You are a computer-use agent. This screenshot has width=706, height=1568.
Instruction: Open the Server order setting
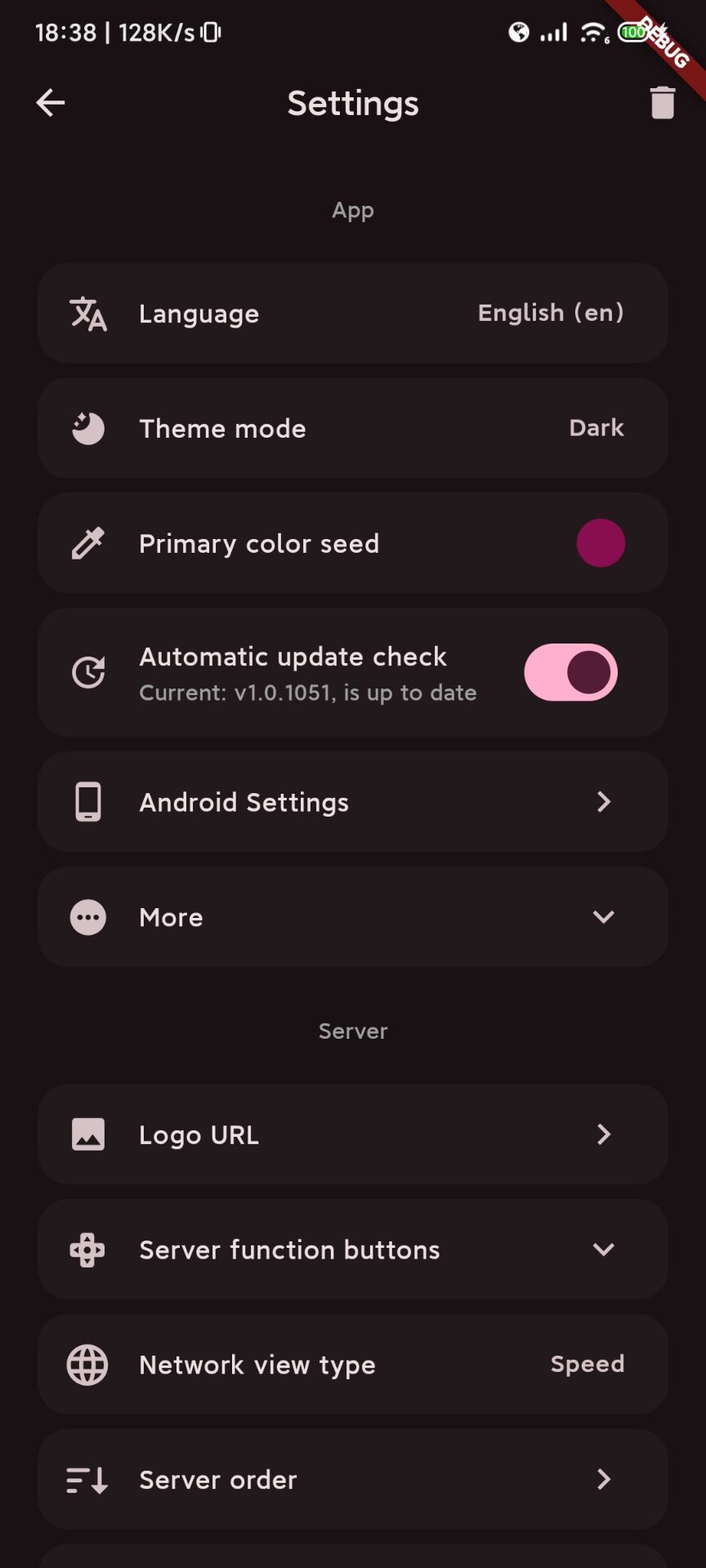point(353,1480)
